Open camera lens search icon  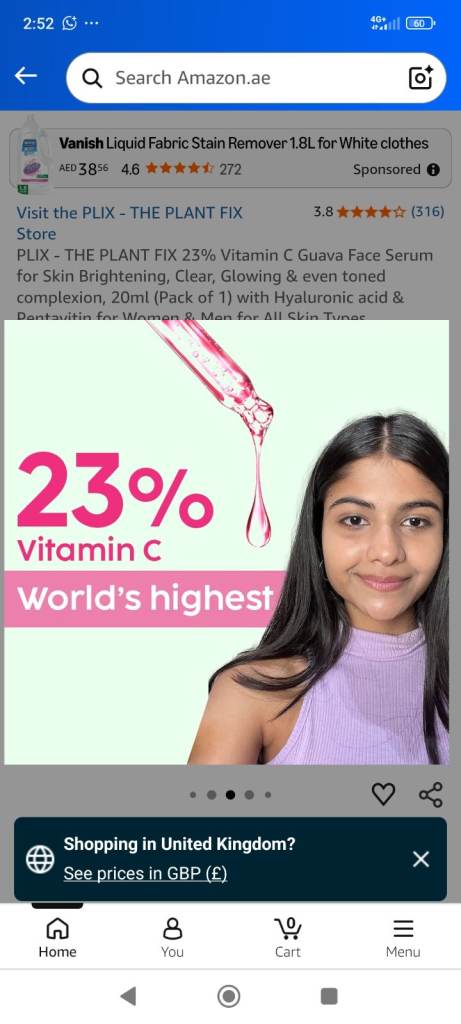421,78
